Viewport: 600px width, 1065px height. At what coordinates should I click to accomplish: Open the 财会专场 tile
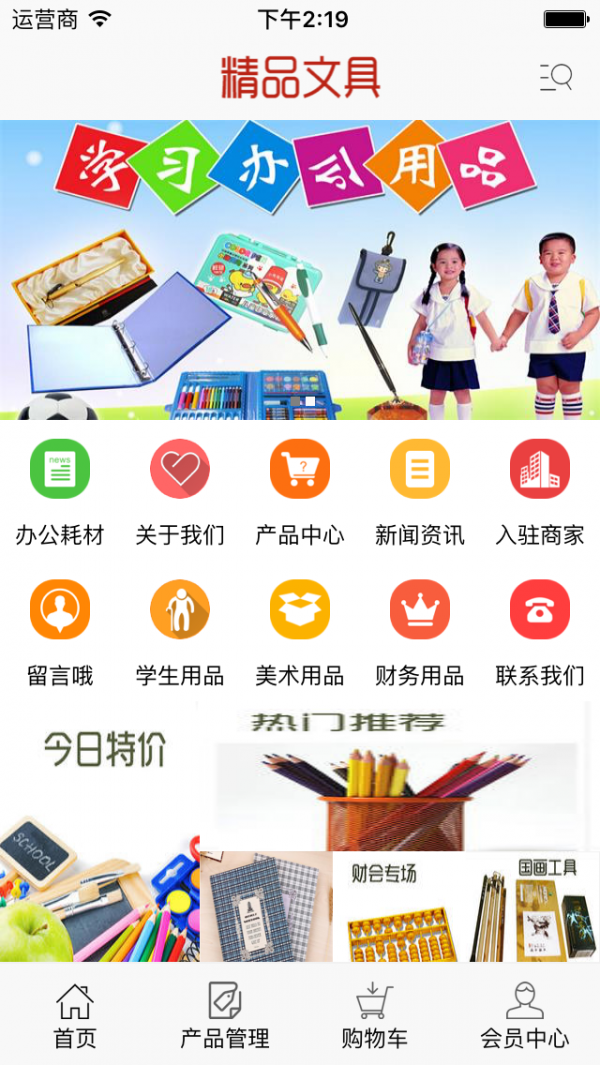(x=398, y=908)
